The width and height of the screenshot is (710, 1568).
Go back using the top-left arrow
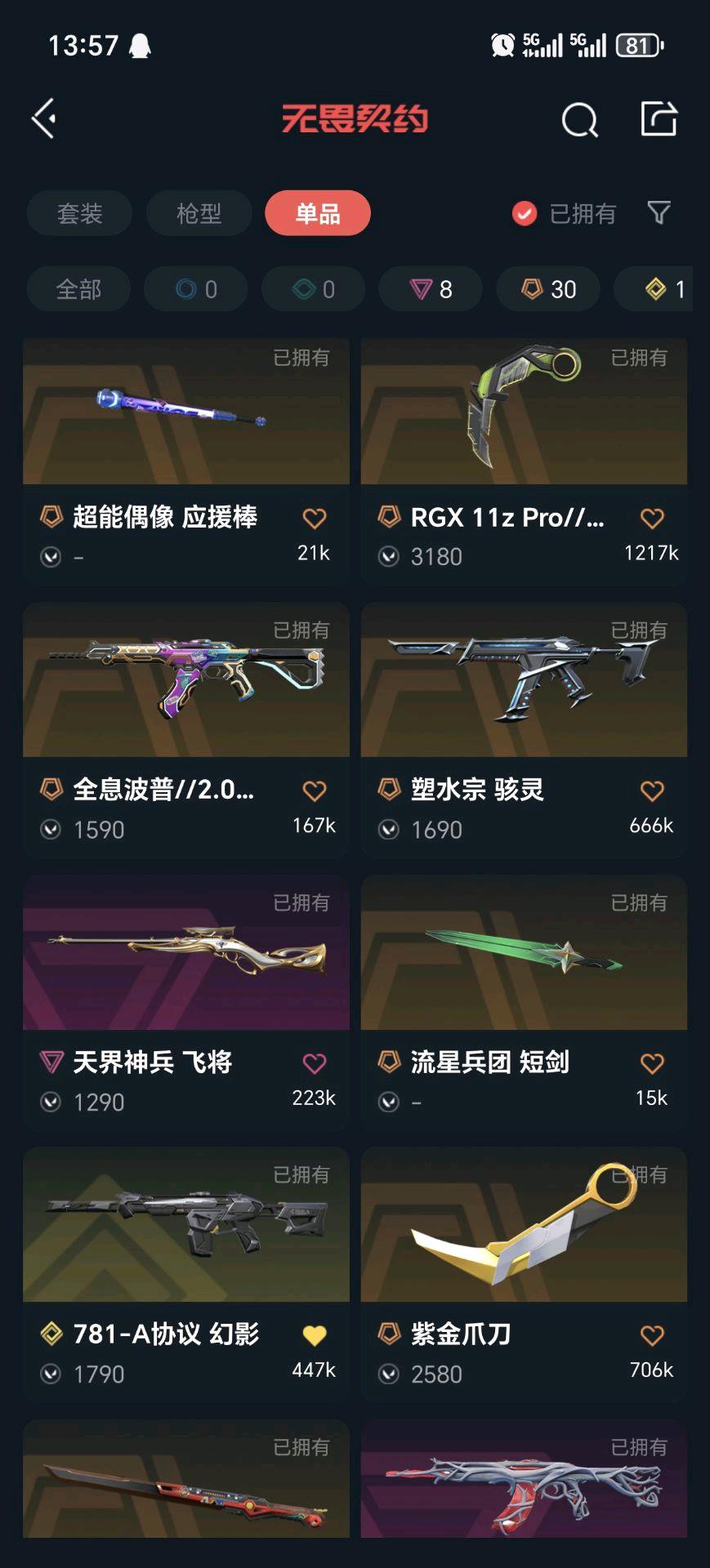(x=44, y=119)
